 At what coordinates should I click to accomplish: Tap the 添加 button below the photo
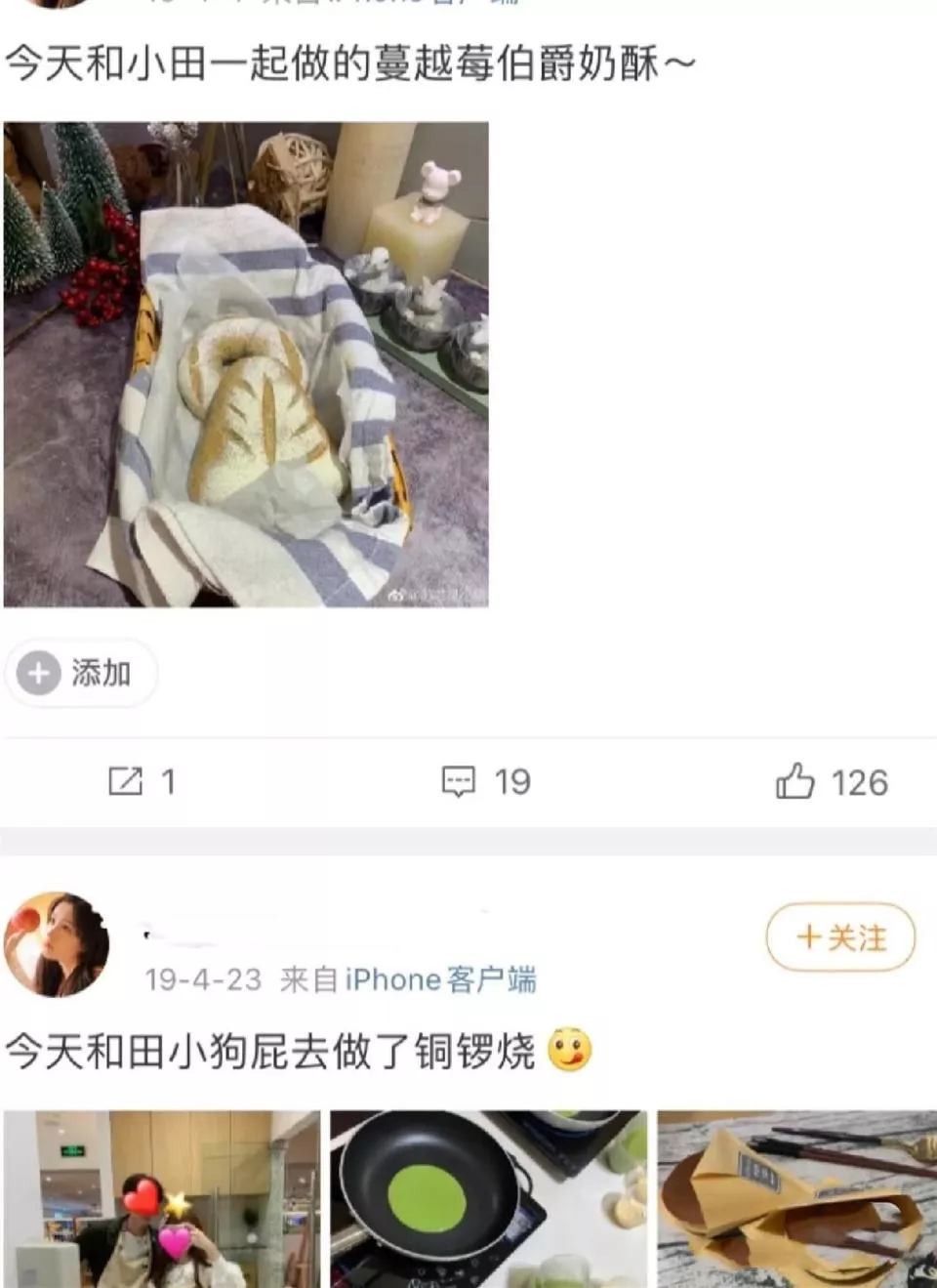point(81,673)
